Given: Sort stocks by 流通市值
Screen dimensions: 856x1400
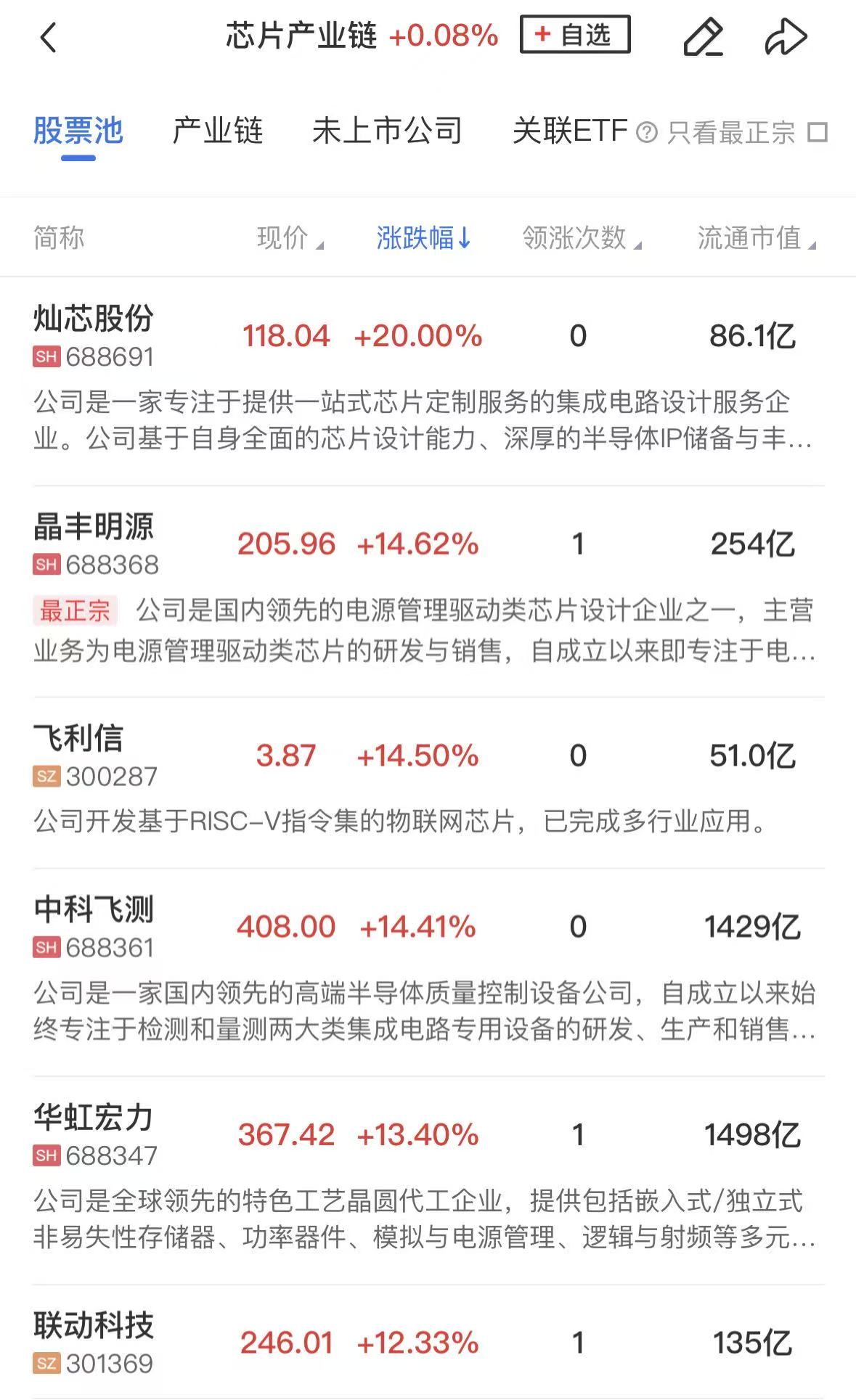Looking at the screenshot, I should pos(757,237).
